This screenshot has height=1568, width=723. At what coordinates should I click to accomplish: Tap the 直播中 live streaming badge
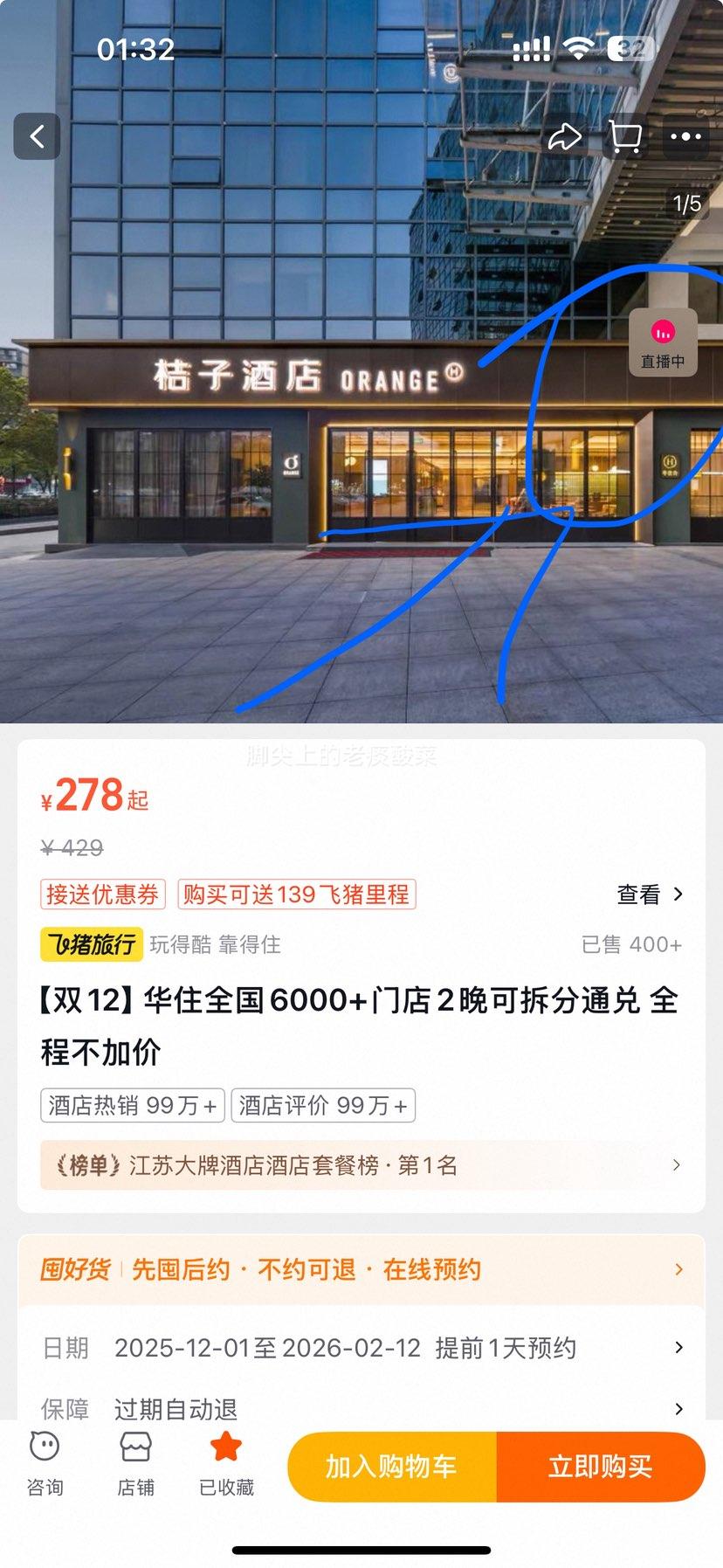pos(662,342)
